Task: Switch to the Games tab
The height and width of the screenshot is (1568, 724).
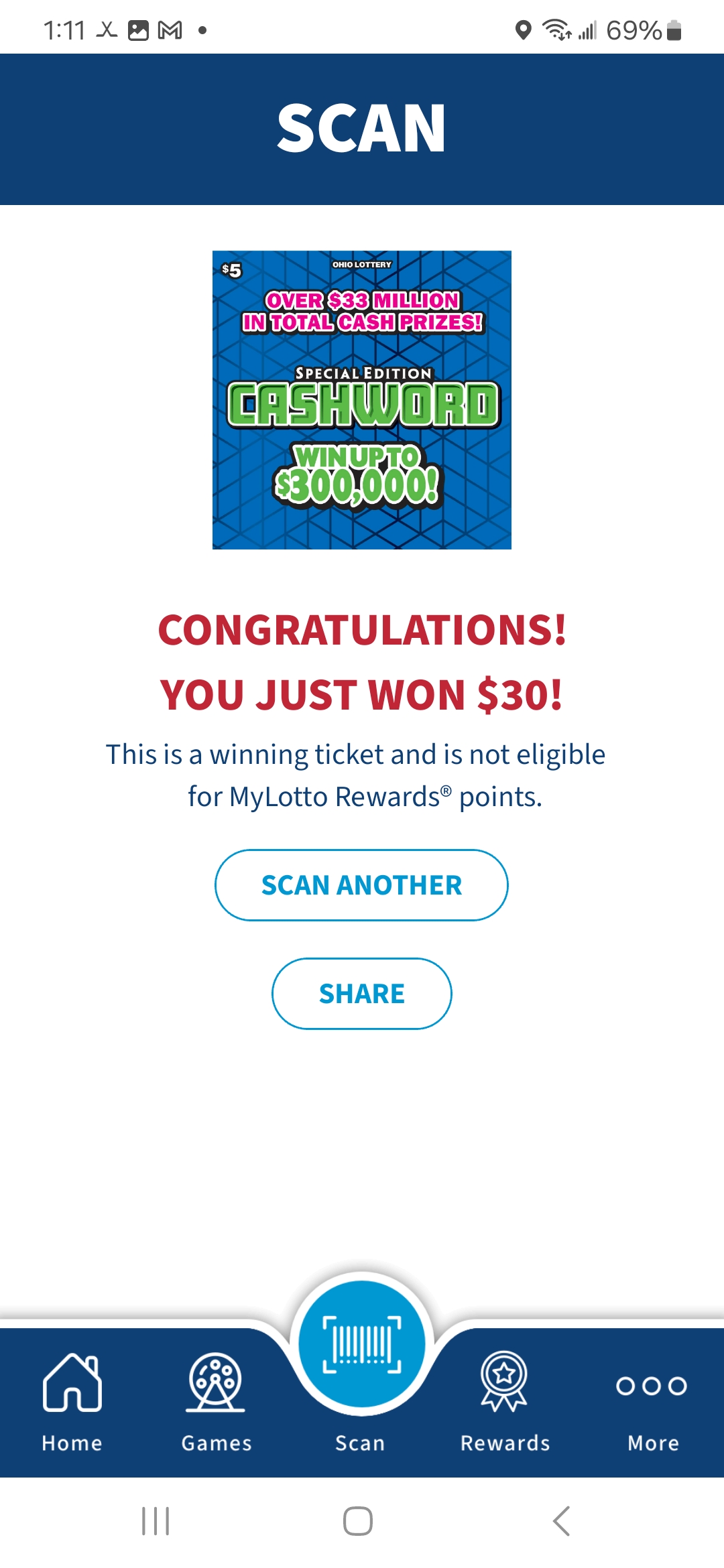Action: pyautogui.click(x=216, y=1402)
